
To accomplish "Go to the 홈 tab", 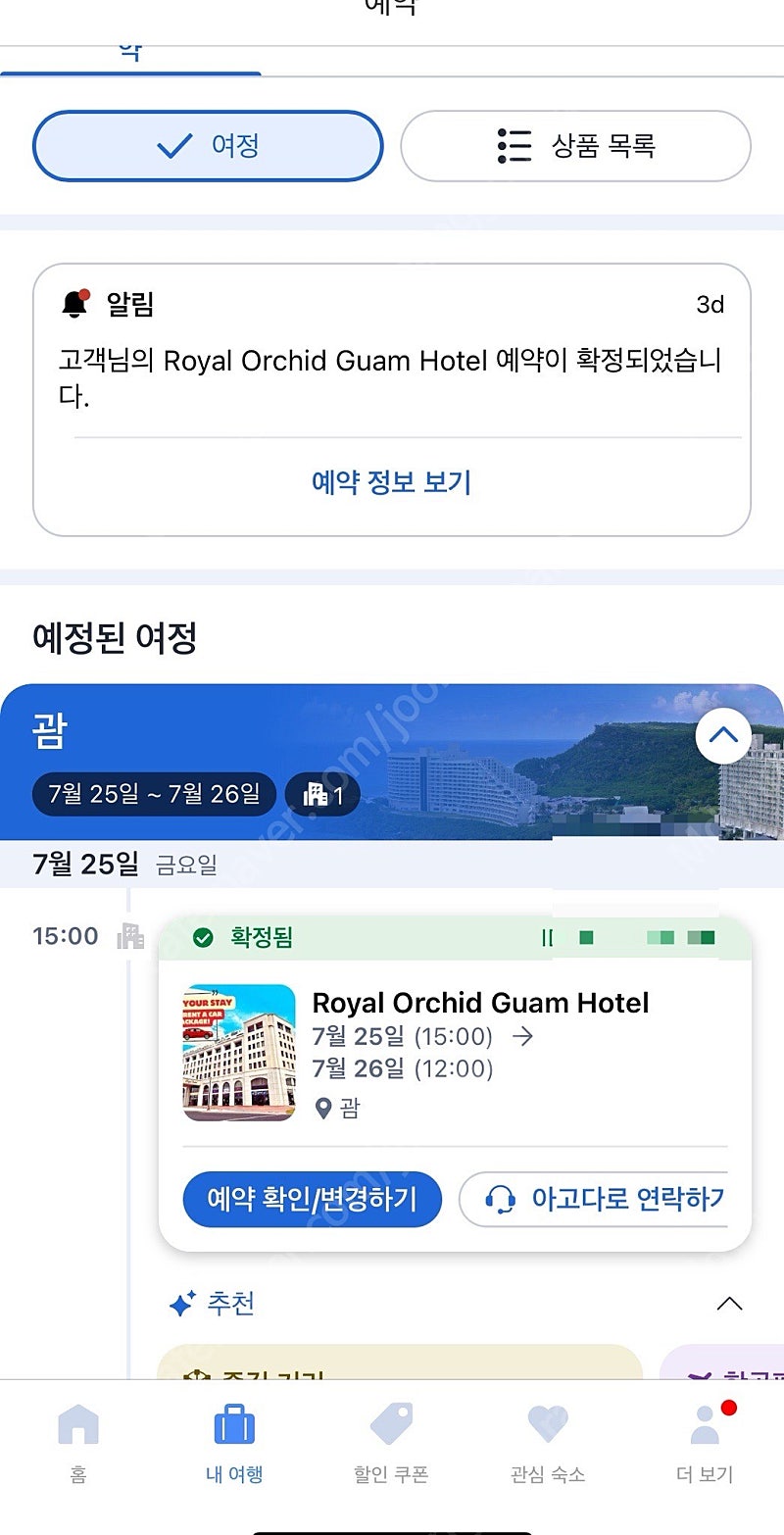I will point(78,1442).
